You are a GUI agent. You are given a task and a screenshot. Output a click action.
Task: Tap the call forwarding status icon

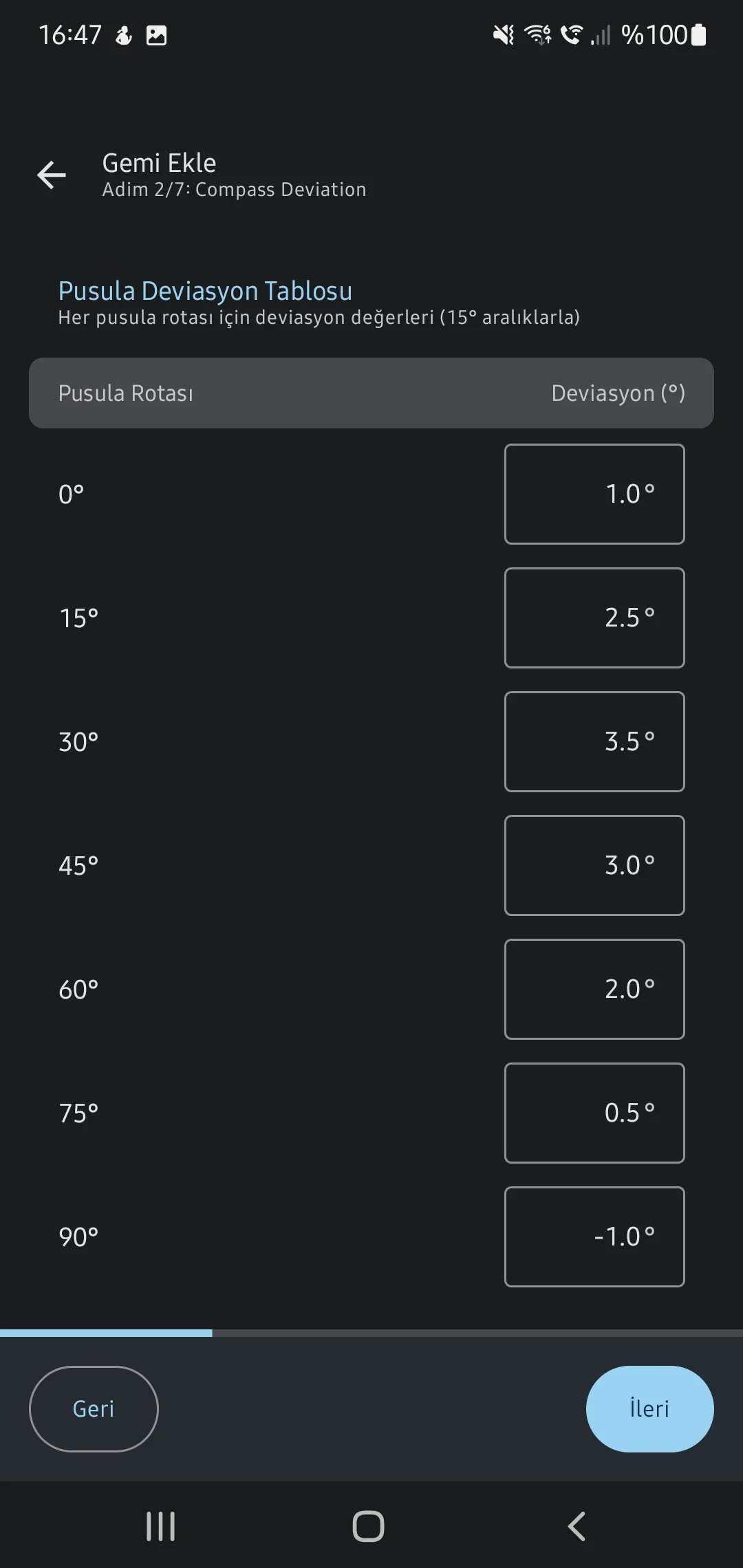tap(572, 34)
